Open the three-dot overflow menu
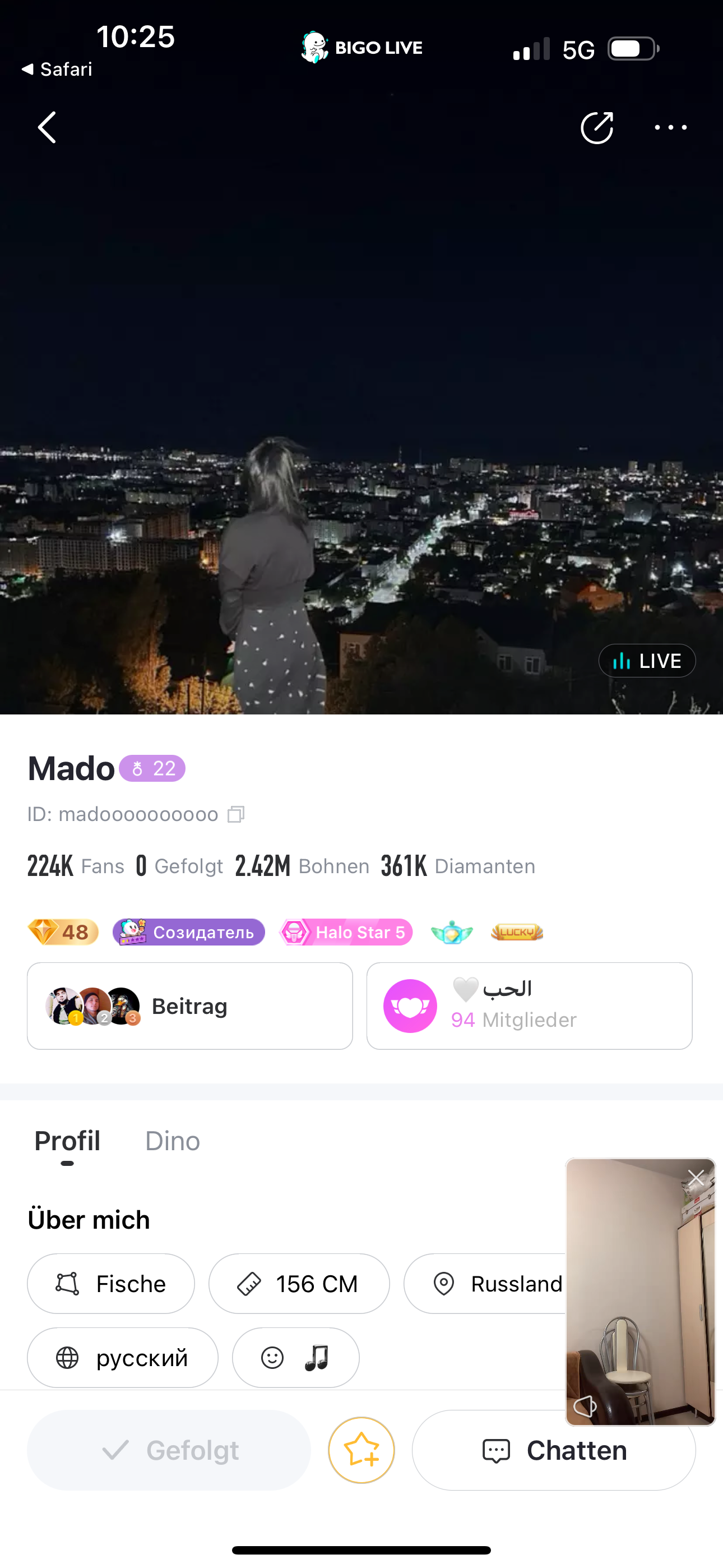Viewport: 723px width, 1568px height. 670,127
